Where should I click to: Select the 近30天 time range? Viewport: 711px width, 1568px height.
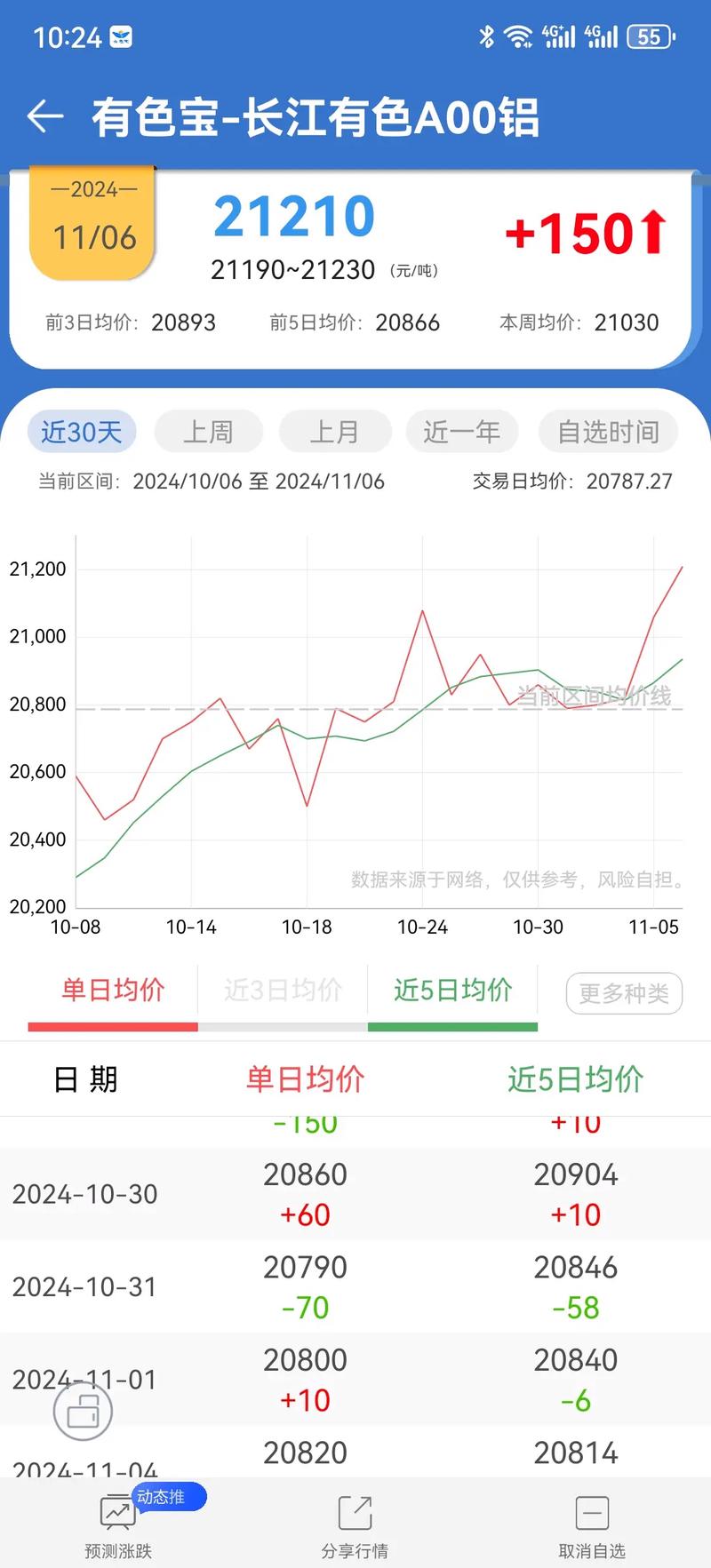point(82,432)
